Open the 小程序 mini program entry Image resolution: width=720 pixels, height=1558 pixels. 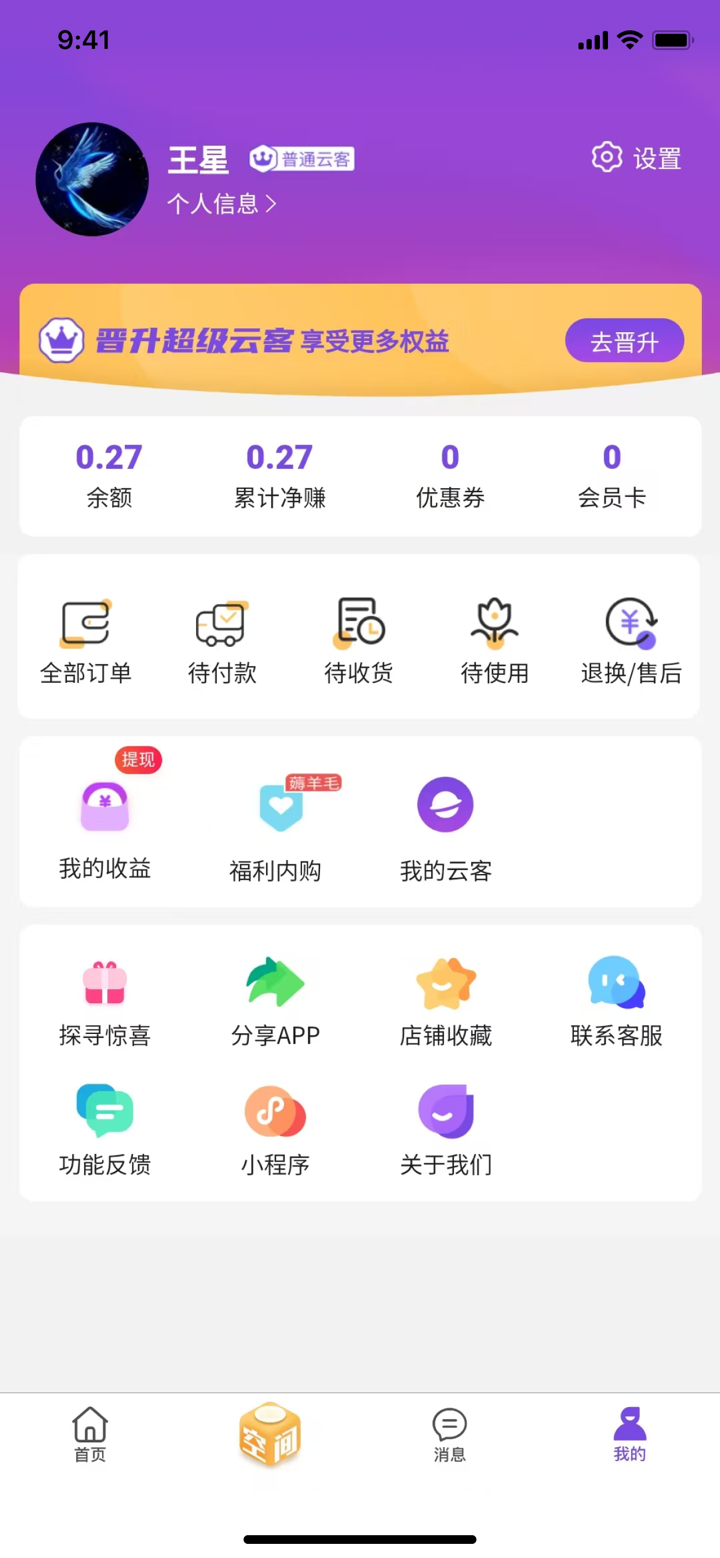[x=275, y=1130]
